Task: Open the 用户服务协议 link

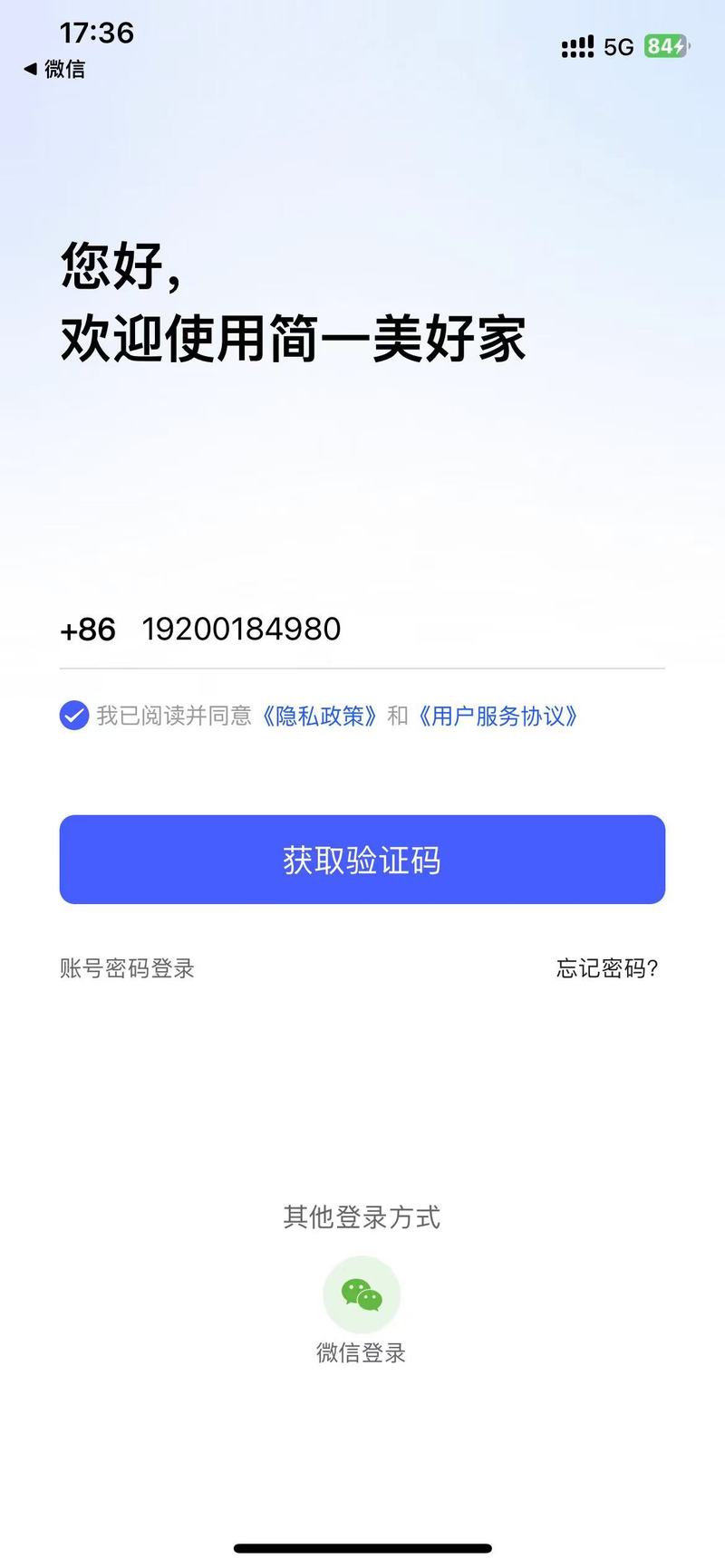Action: coord(498,716)
